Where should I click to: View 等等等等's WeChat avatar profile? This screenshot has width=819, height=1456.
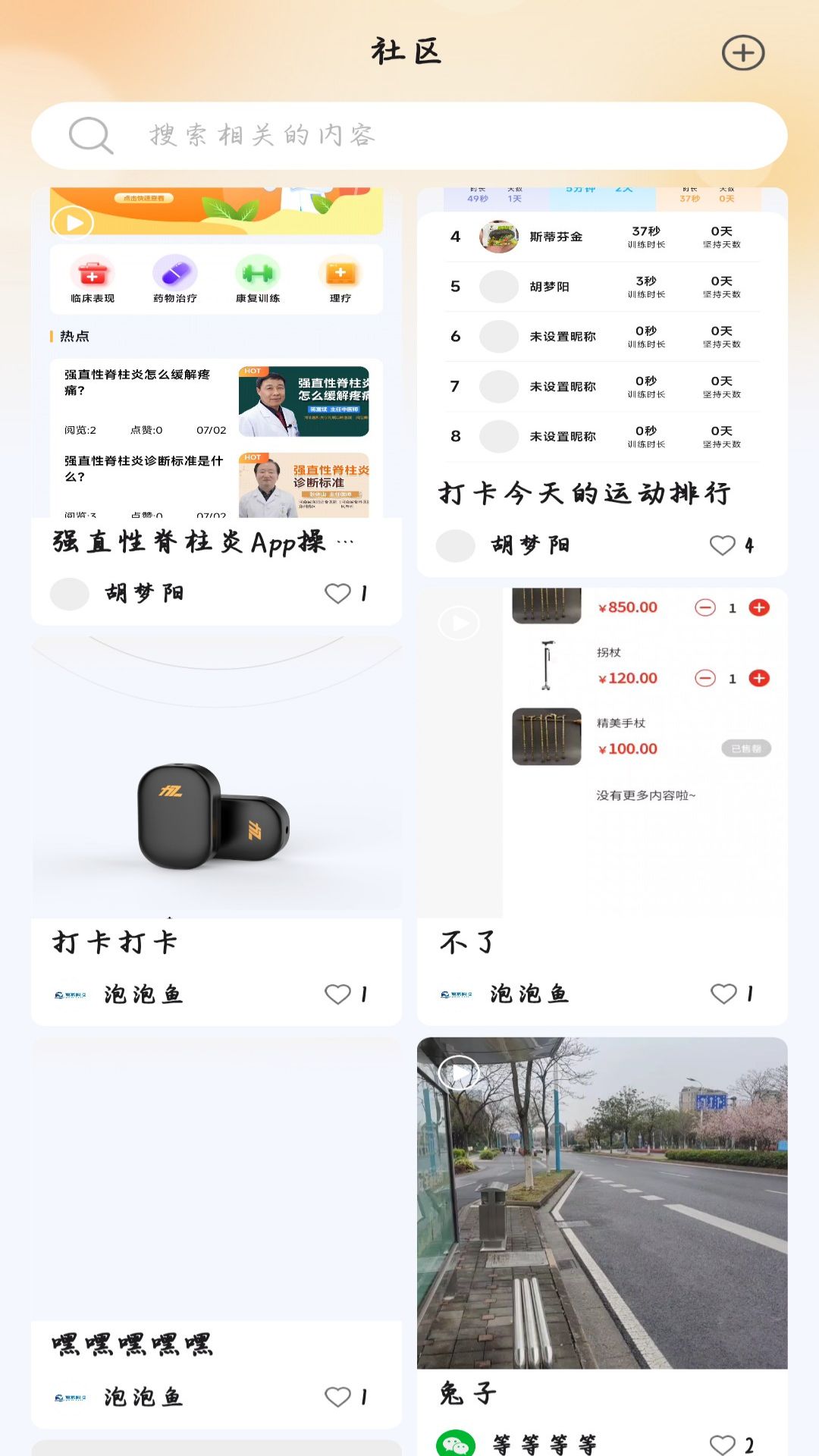[456, 1443]
